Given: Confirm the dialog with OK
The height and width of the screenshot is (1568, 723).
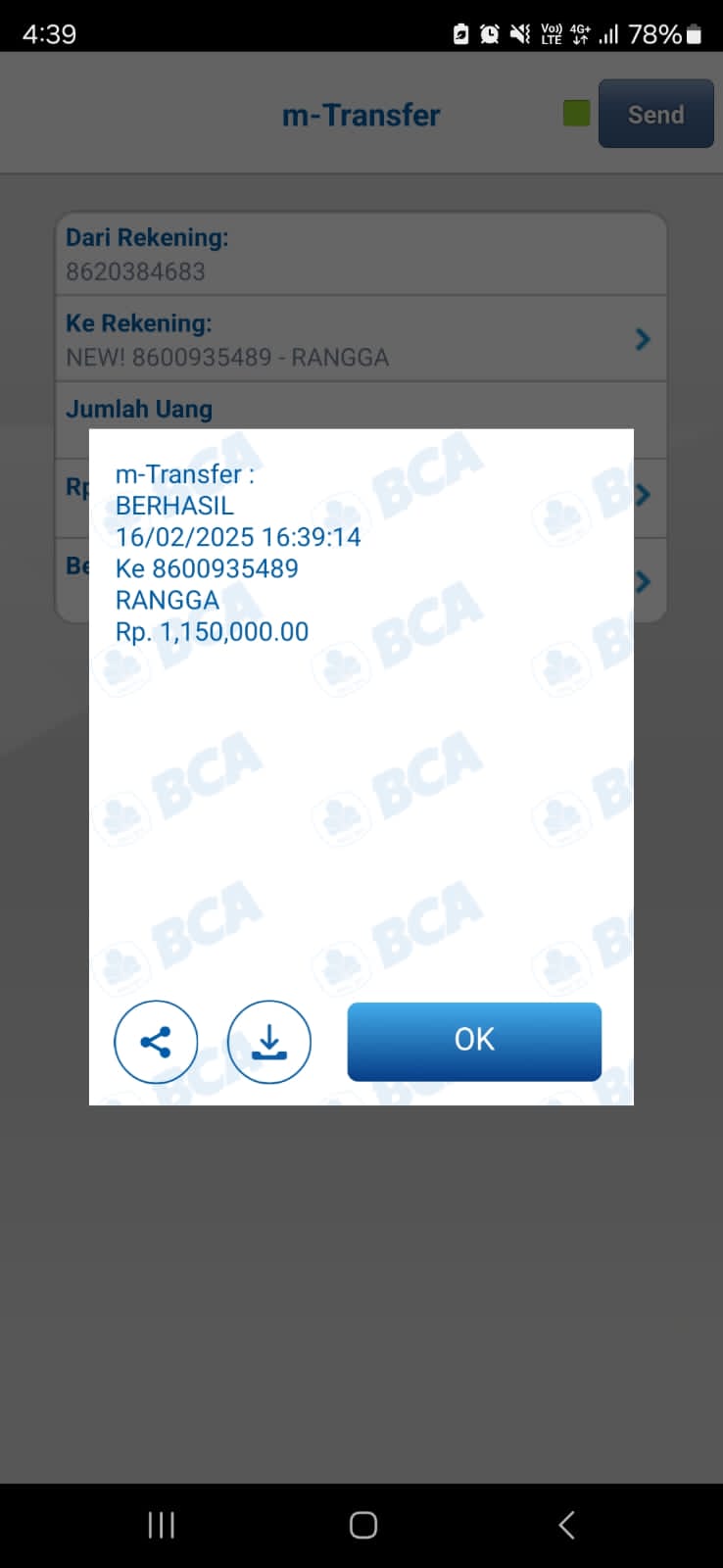Looking at the screenshot, I should [x=474, y=1041].
